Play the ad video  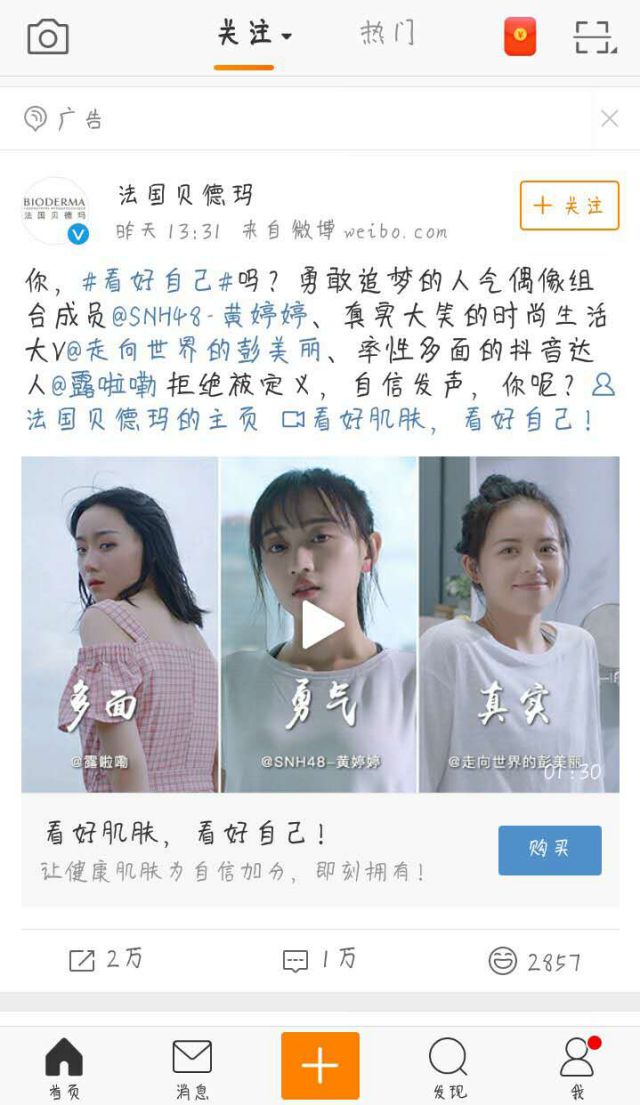[x=321, y=625]
